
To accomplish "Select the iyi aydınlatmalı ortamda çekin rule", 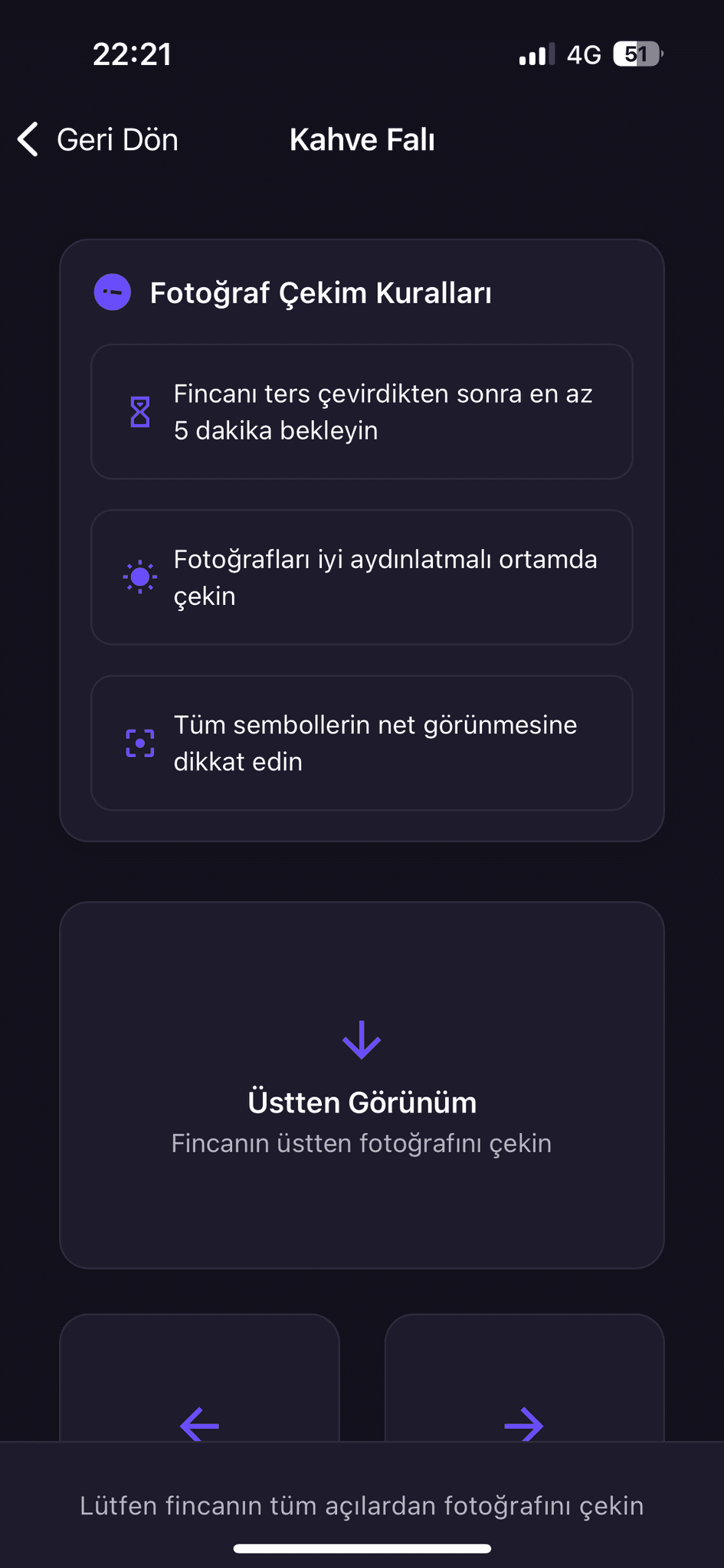I will click(x=362, y=577).
